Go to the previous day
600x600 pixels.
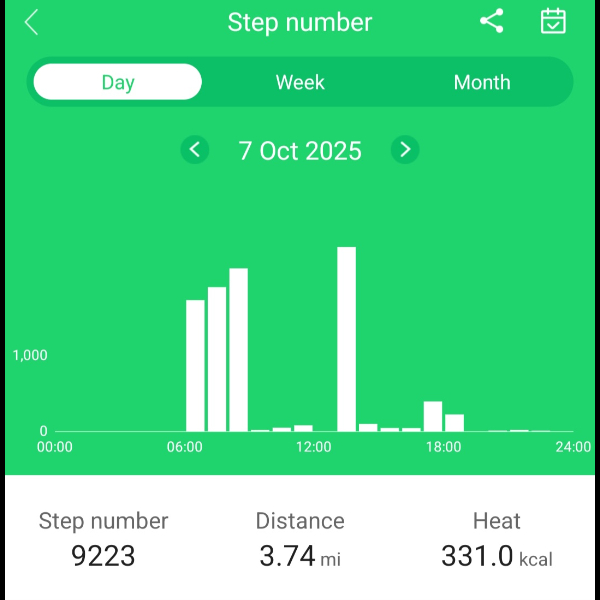pos(195,150)
